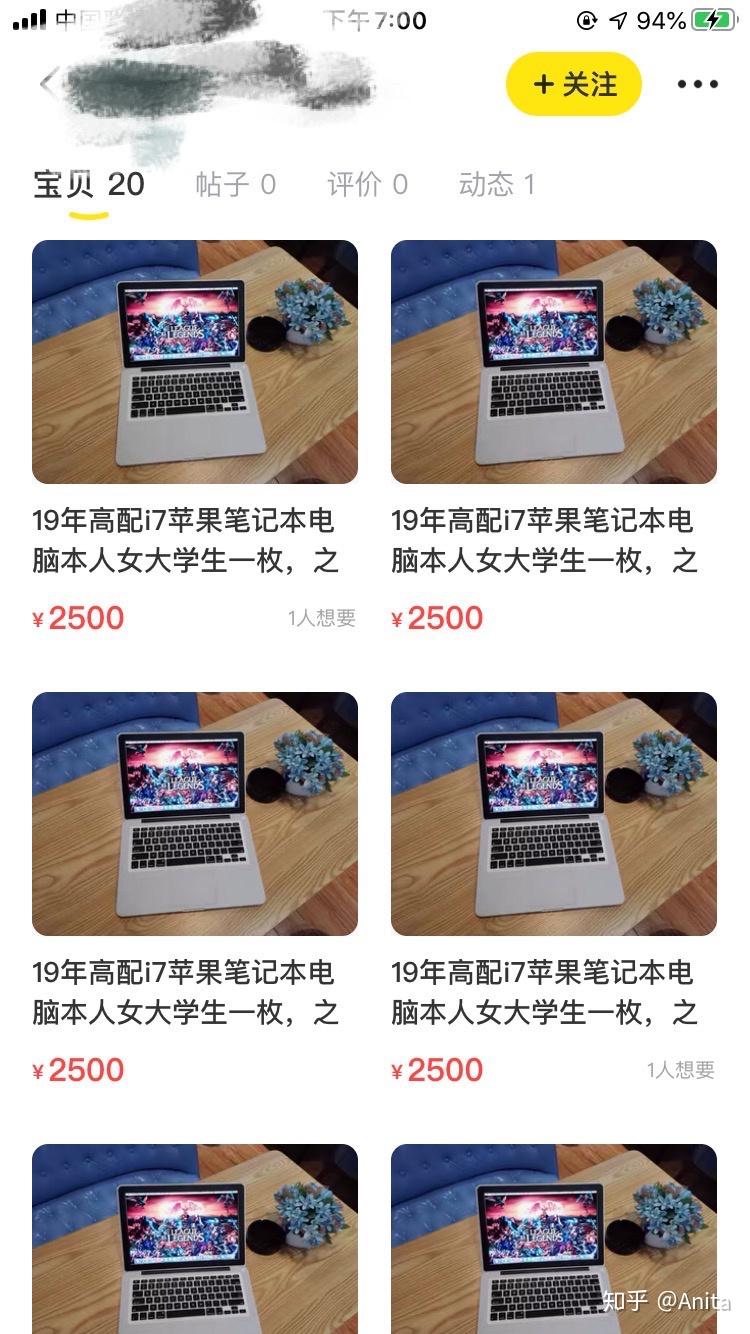Viewport: 750px width, 1334px height.
Task: Switch to the 评价 tab
Action: tap(367, 184)
